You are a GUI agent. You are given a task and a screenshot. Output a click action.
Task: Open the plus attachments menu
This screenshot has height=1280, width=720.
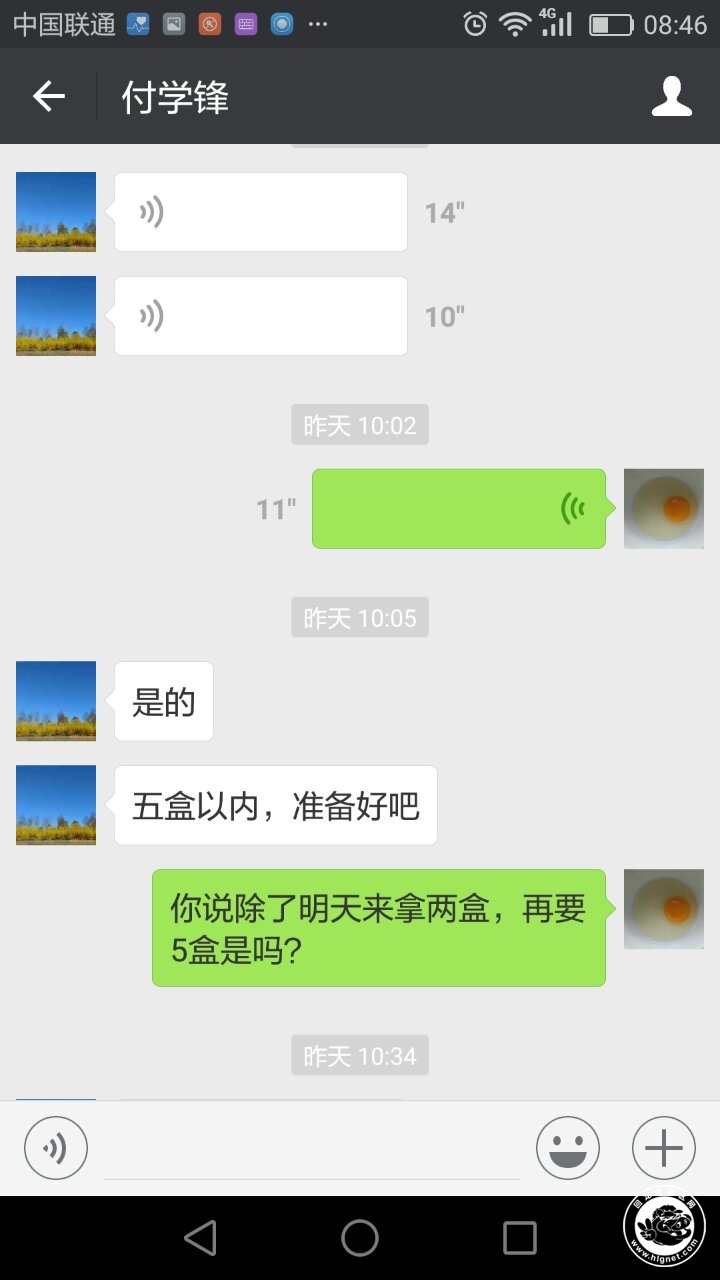(663, 1148)
